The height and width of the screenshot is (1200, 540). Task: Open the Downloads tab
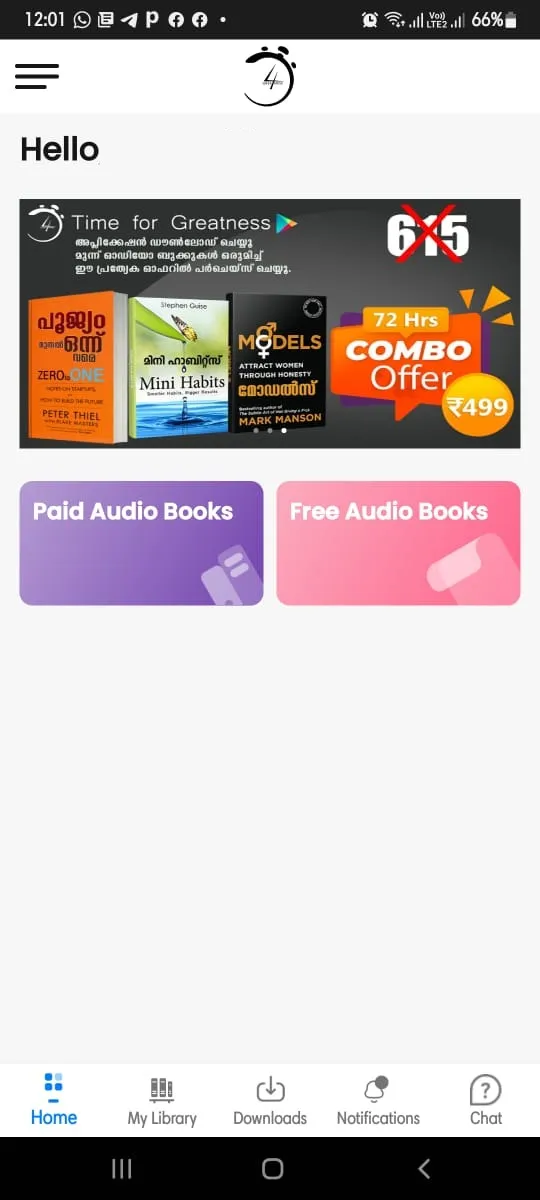pyautogui.click(x=270, y=1100)
